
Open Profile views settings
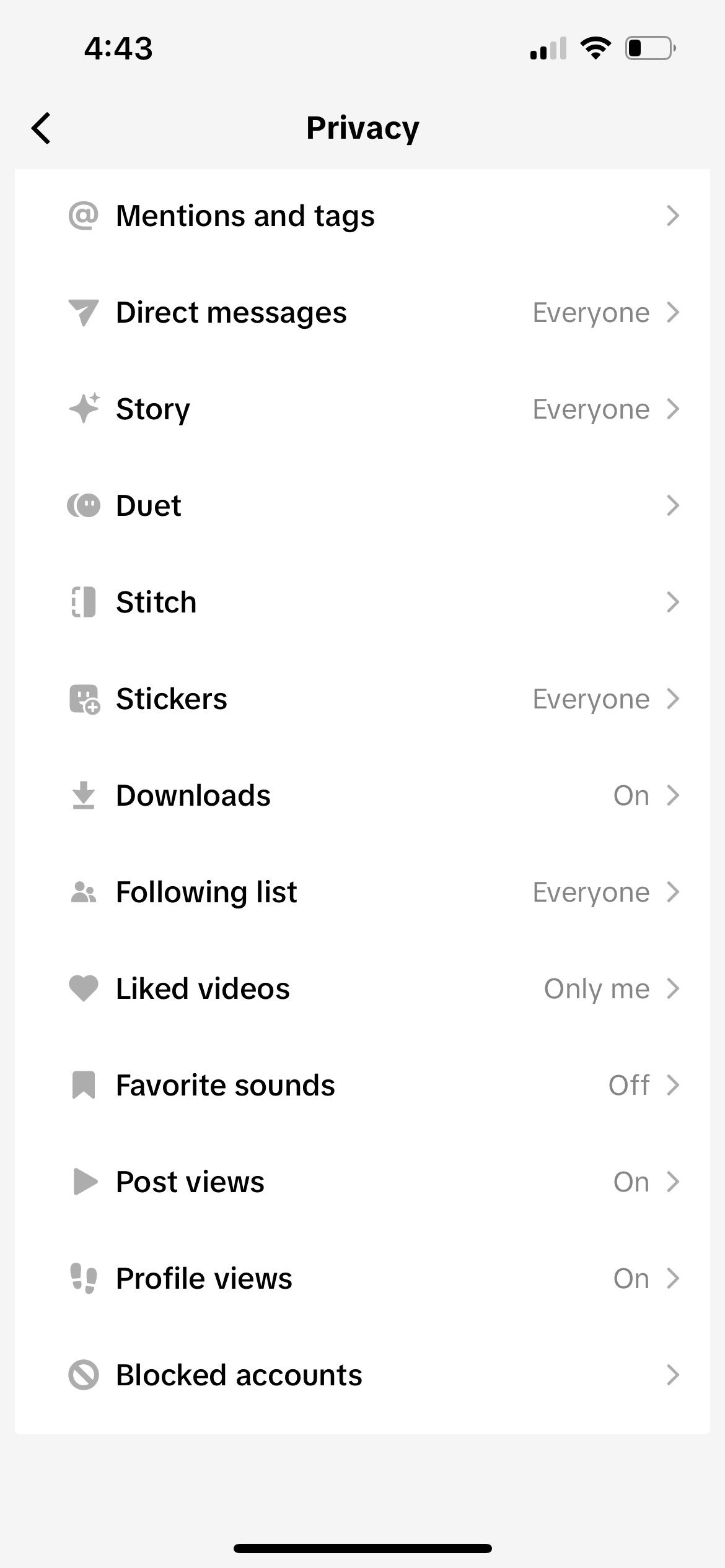coord(674,1278)
